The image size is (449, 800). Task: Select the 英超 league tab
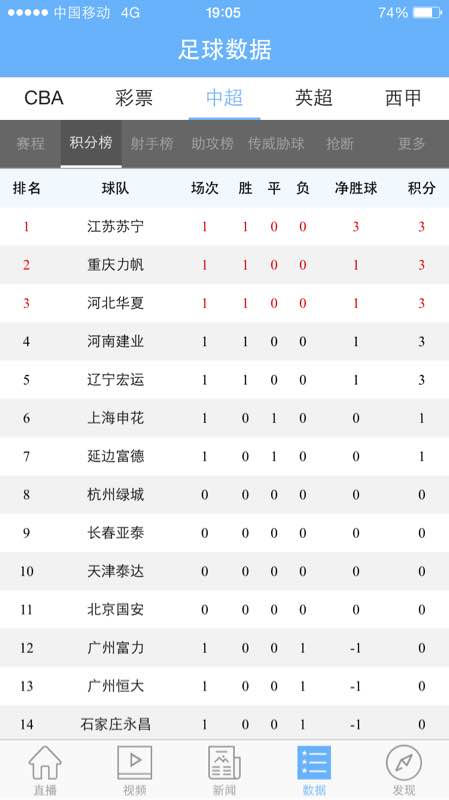pyautogui.click(x=314, y=97)
